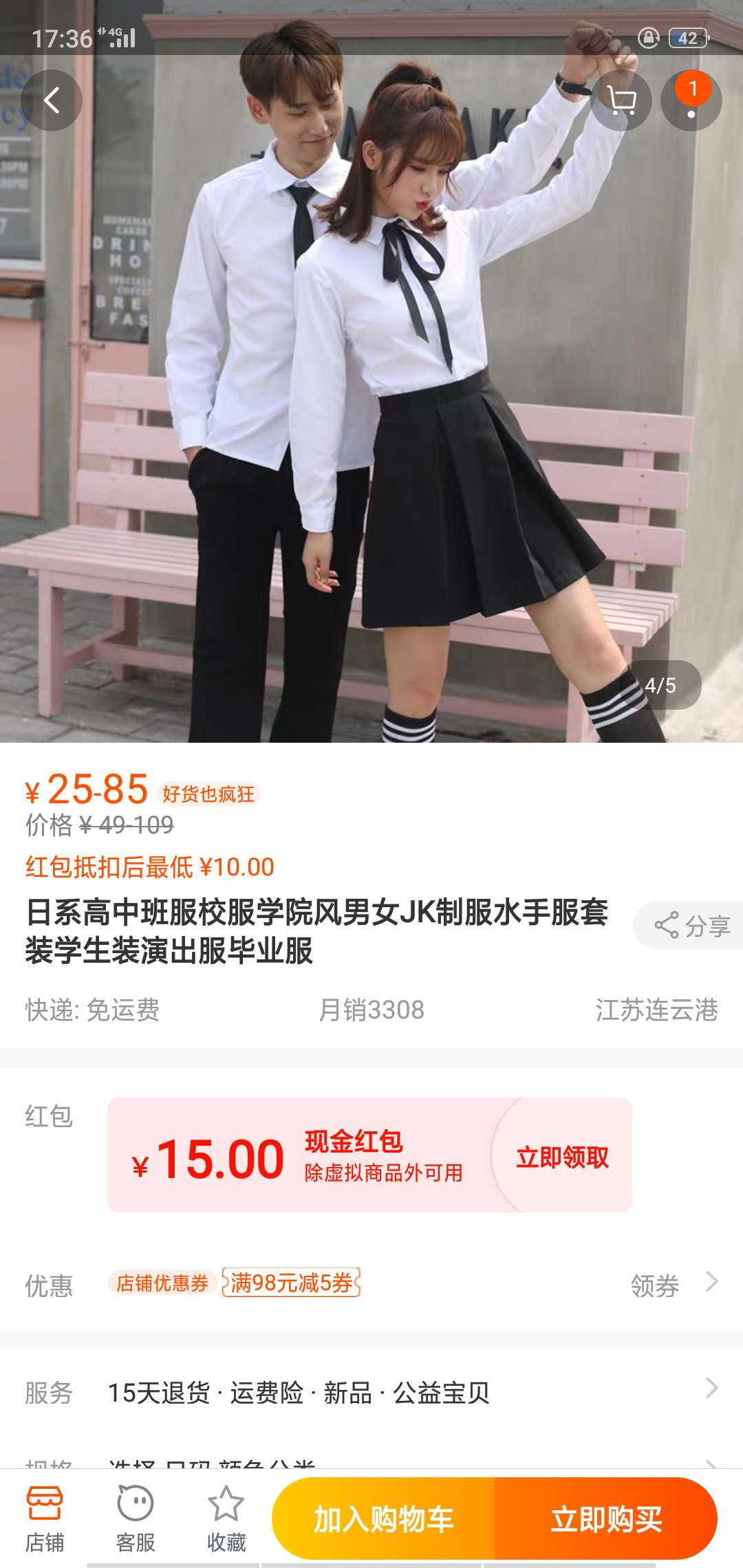Screen dimensions: 743x1568
Task: Add this item to 收藏 favorites
Action: [226, 1518]
